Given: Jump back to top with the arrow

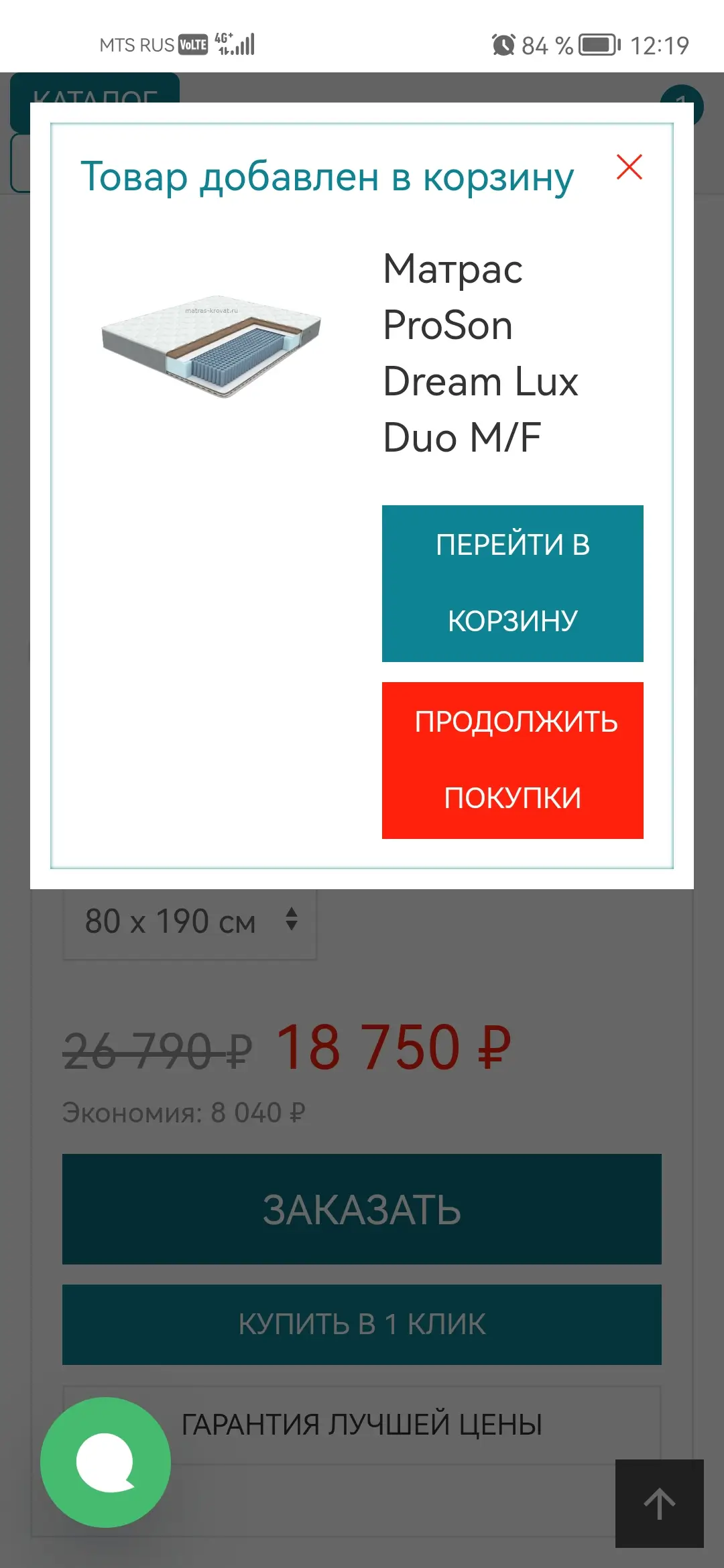Looking at the screenshot, I should pos(659,1503).
